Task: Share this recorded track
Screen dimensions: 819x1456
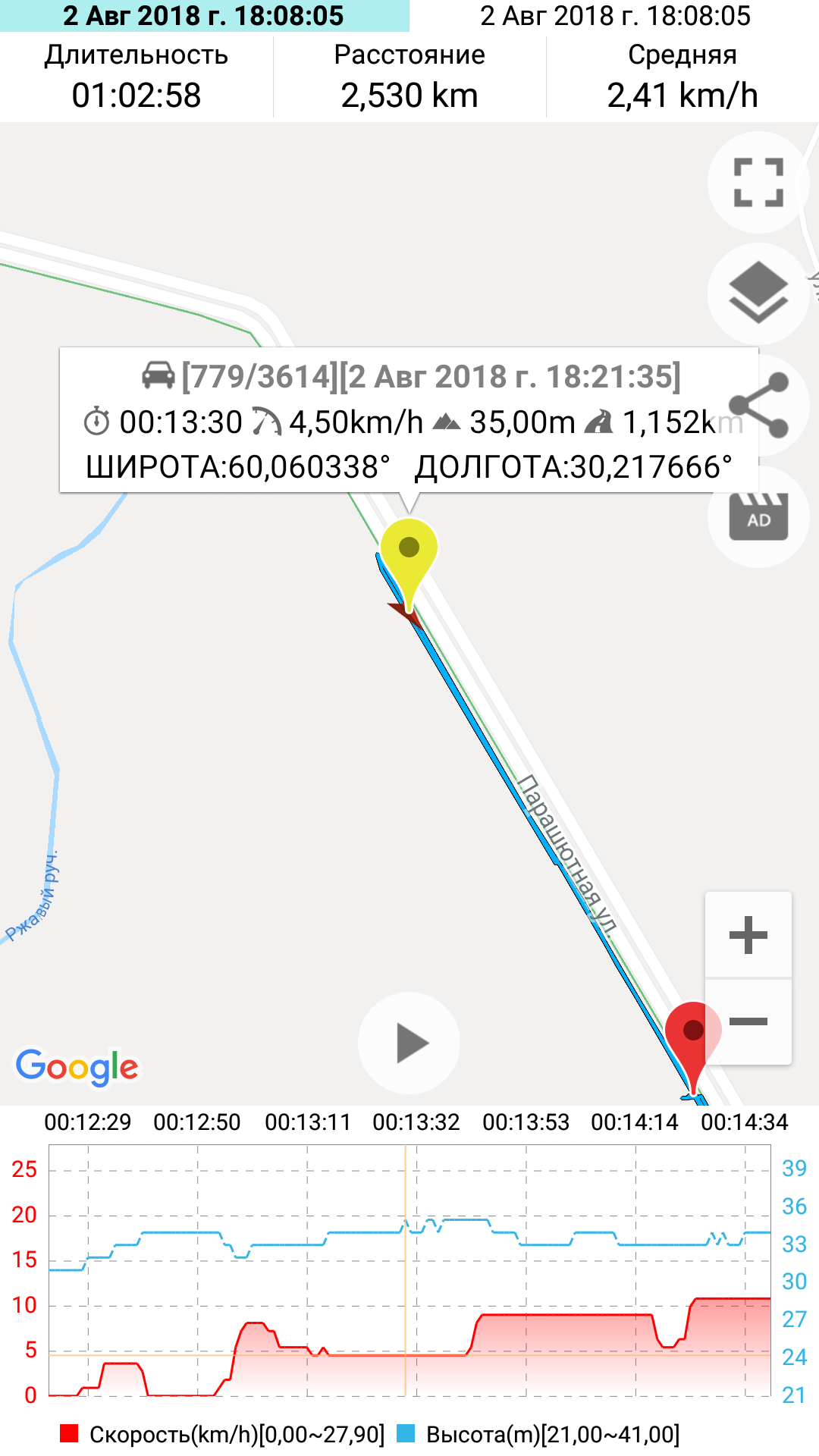Action: [x=758, y=405]
